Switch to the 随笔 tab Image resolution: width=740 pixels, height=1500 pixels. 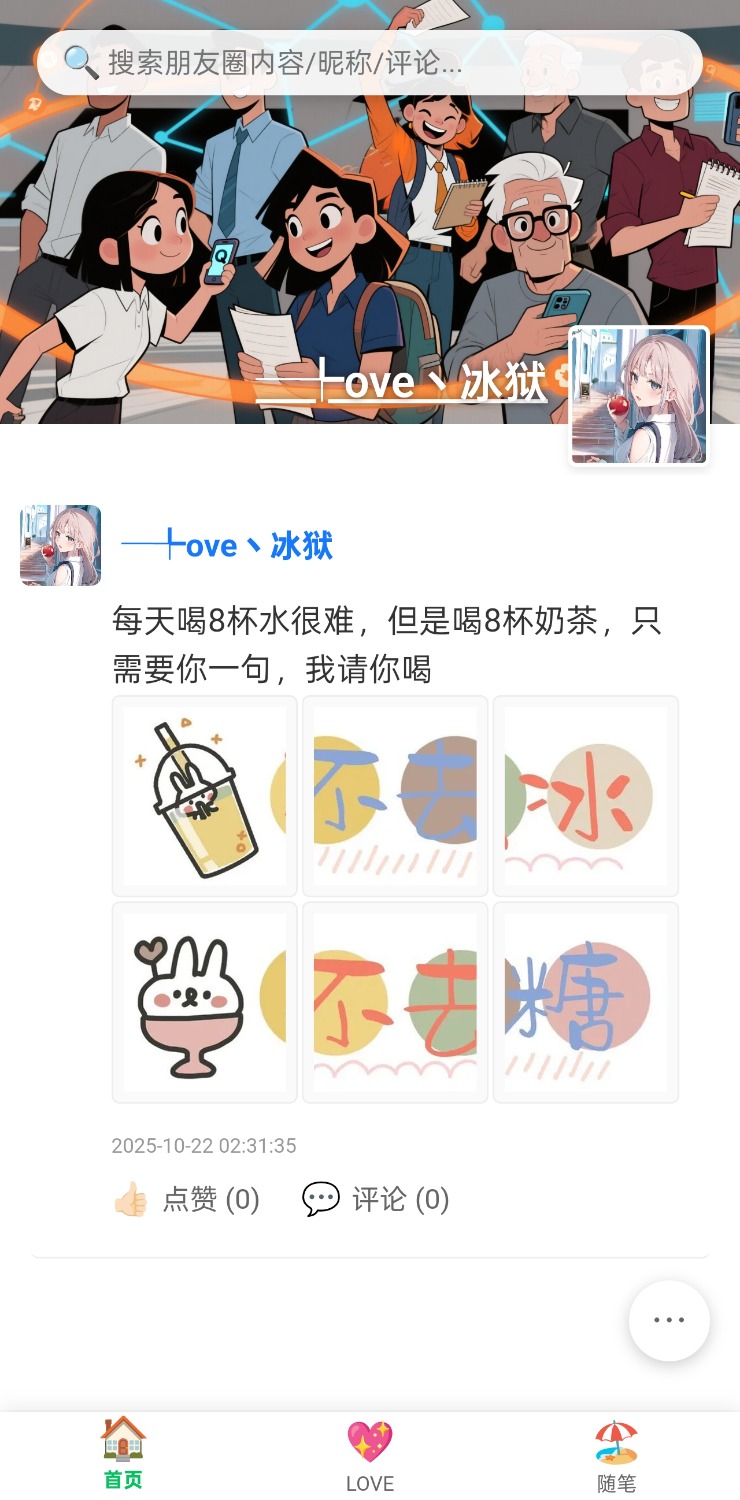[x=618, y=1455]
